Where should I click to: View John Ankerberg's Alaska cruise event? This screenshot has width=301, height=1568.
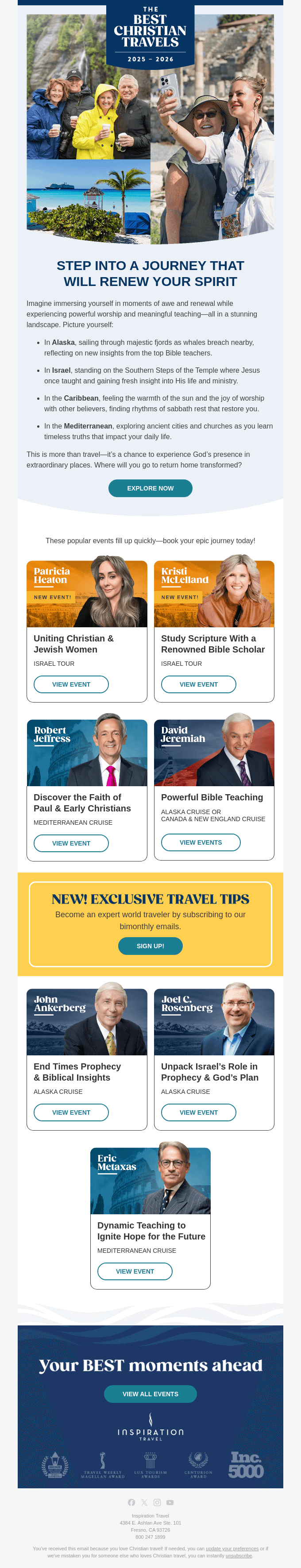point(71,1112)
